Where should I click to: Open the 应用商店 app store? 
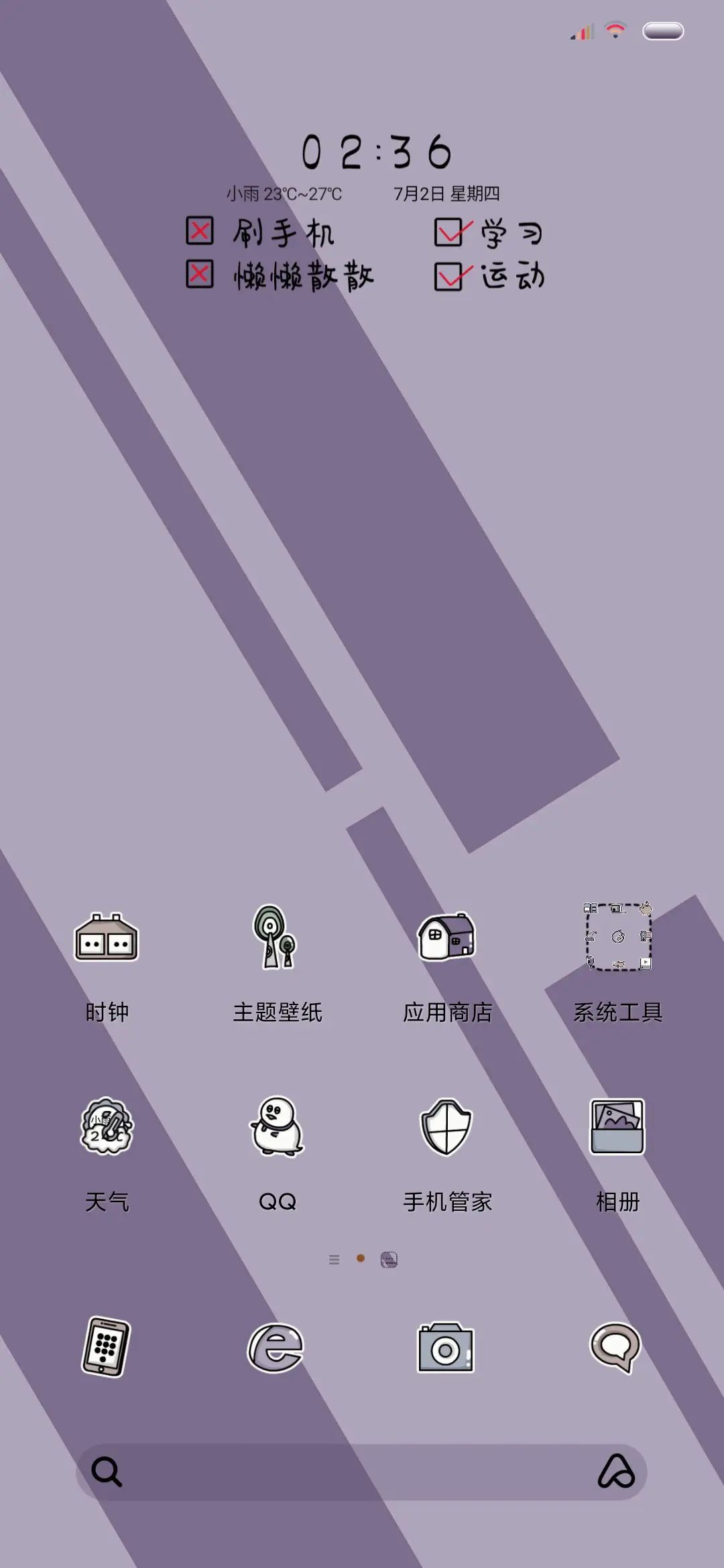(x=447, y=938)
